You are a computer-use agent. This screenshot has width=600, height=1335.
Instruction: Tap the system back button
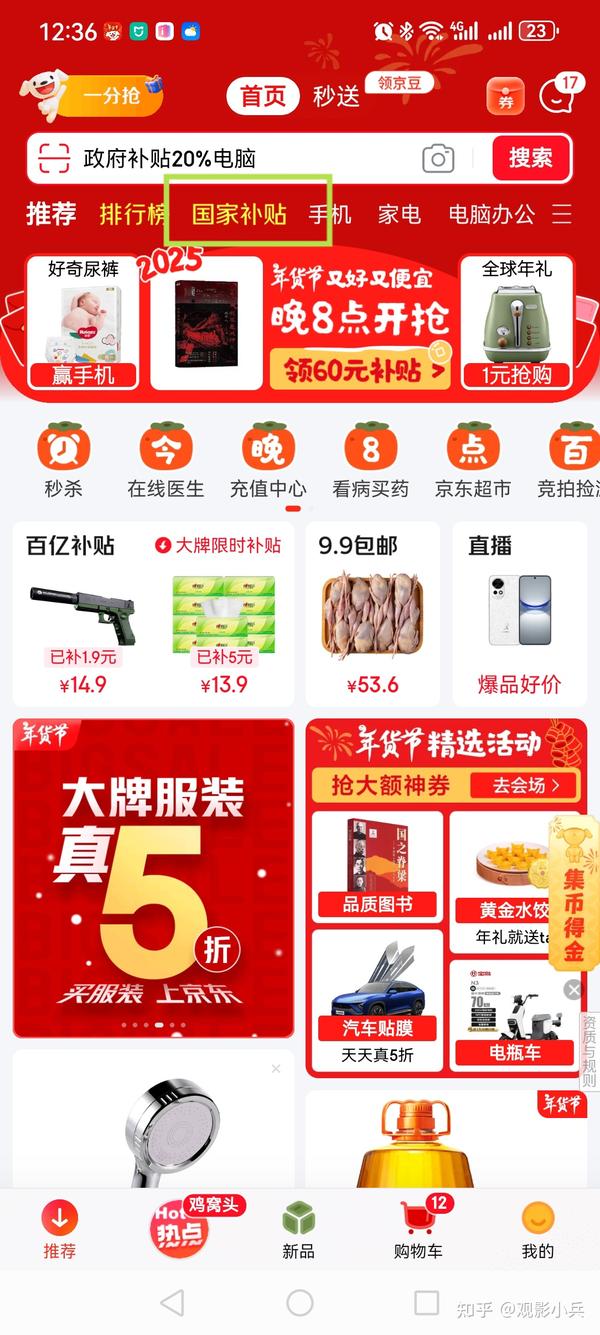click(x=173, y=1302)
